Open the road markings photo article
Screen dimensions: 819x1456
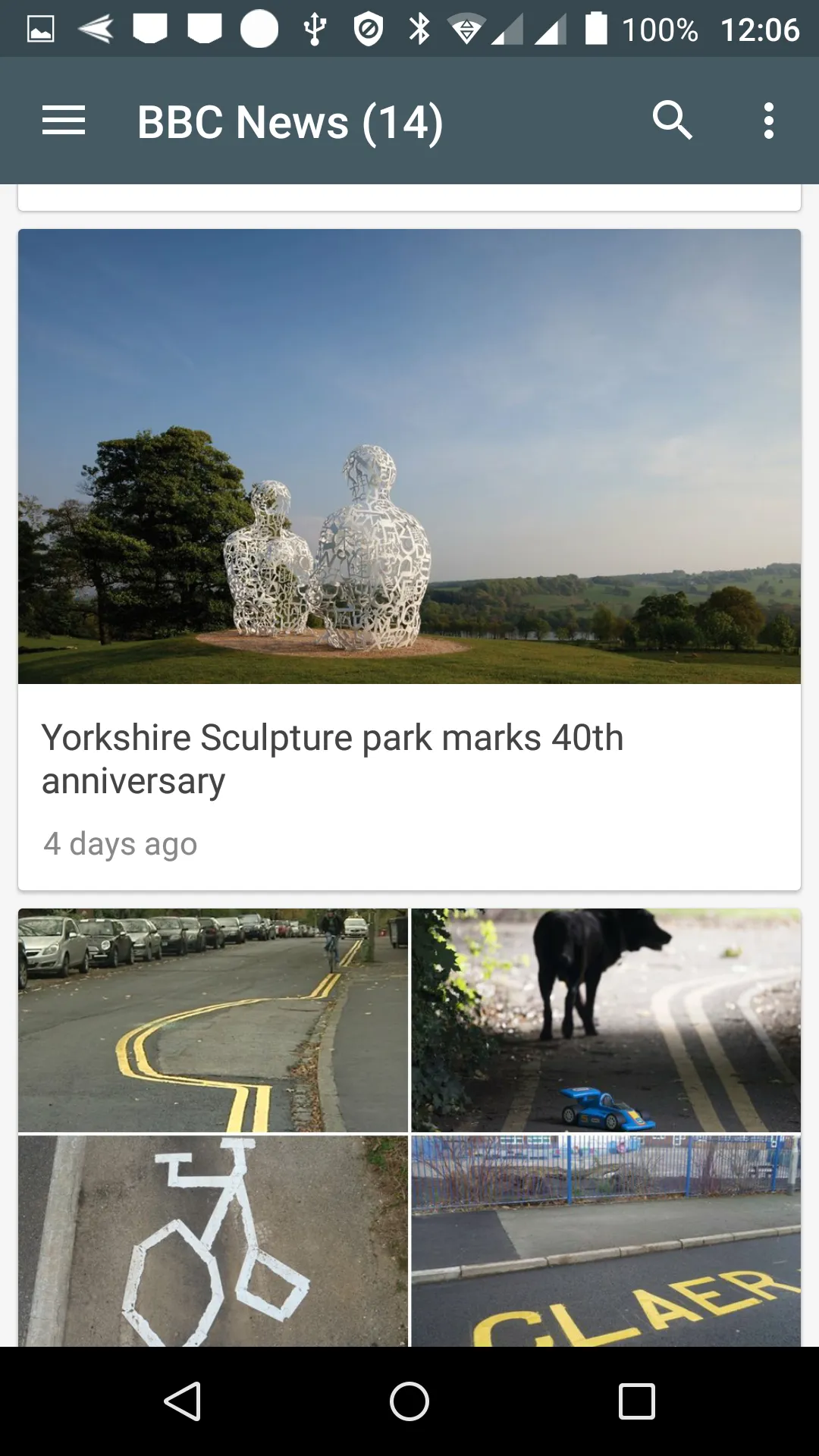(409, 1128)
